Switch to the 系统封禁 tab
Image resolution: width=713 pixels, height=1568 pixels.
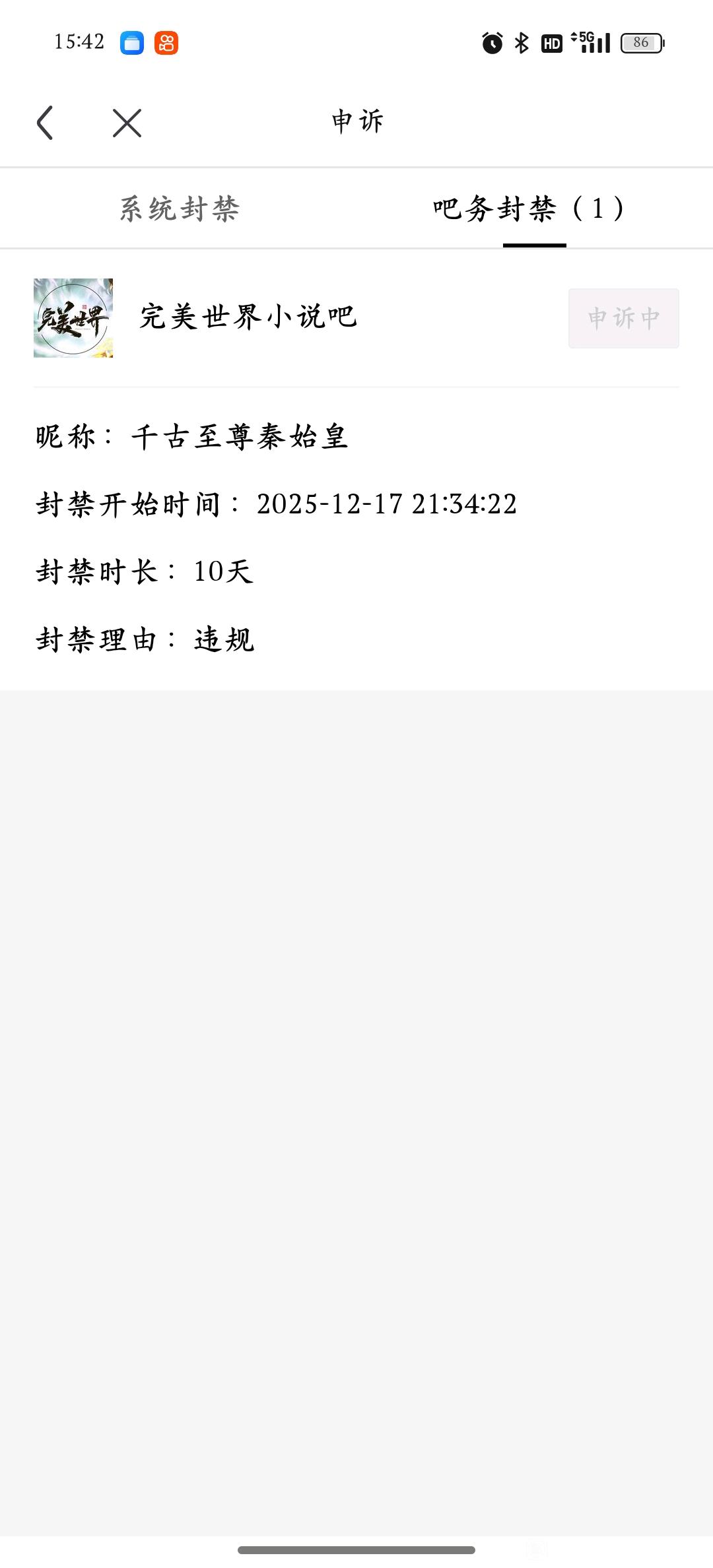[179, 209]
